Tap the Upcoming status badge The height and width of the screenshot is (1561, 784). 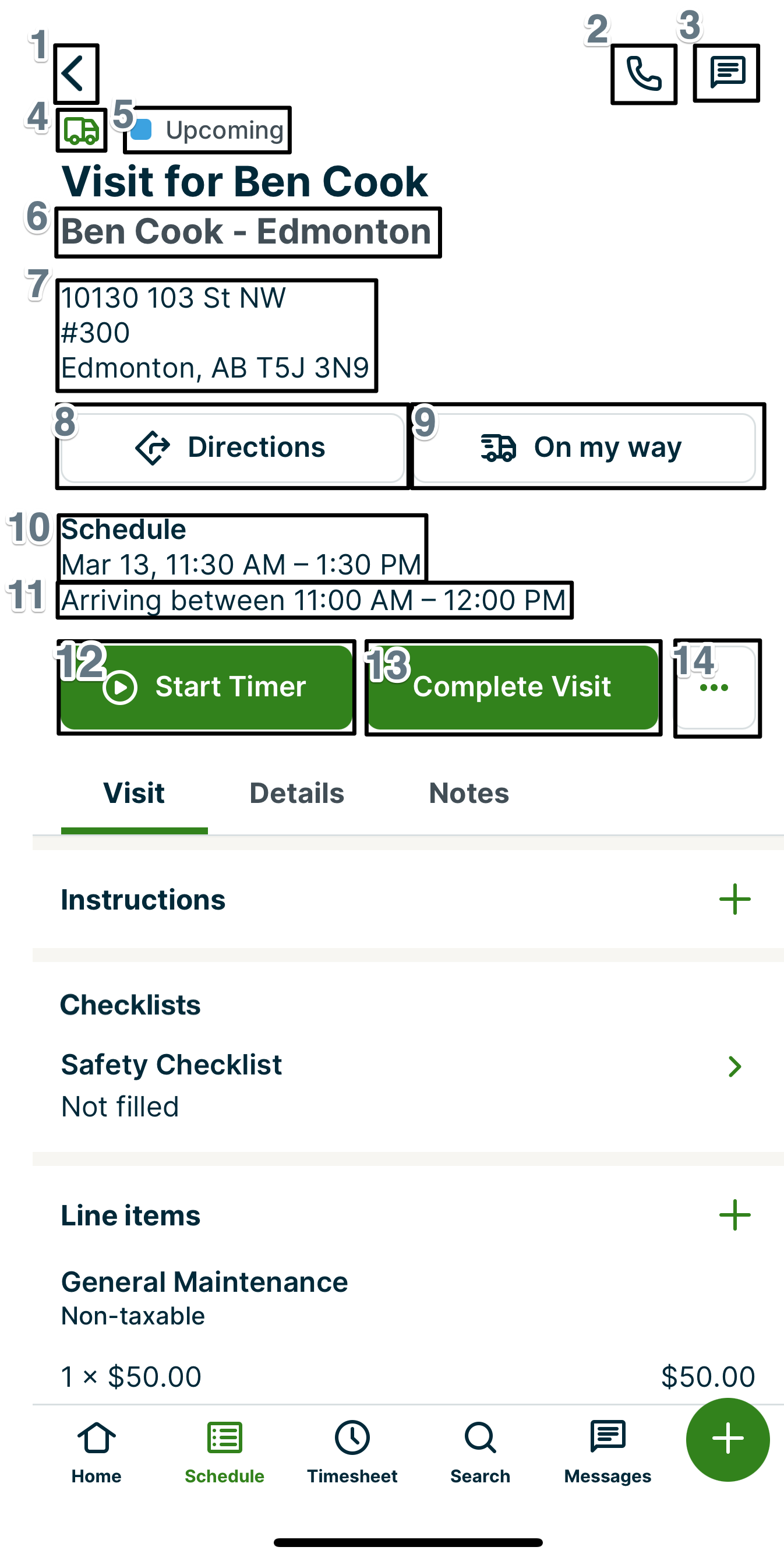(207, 129)
